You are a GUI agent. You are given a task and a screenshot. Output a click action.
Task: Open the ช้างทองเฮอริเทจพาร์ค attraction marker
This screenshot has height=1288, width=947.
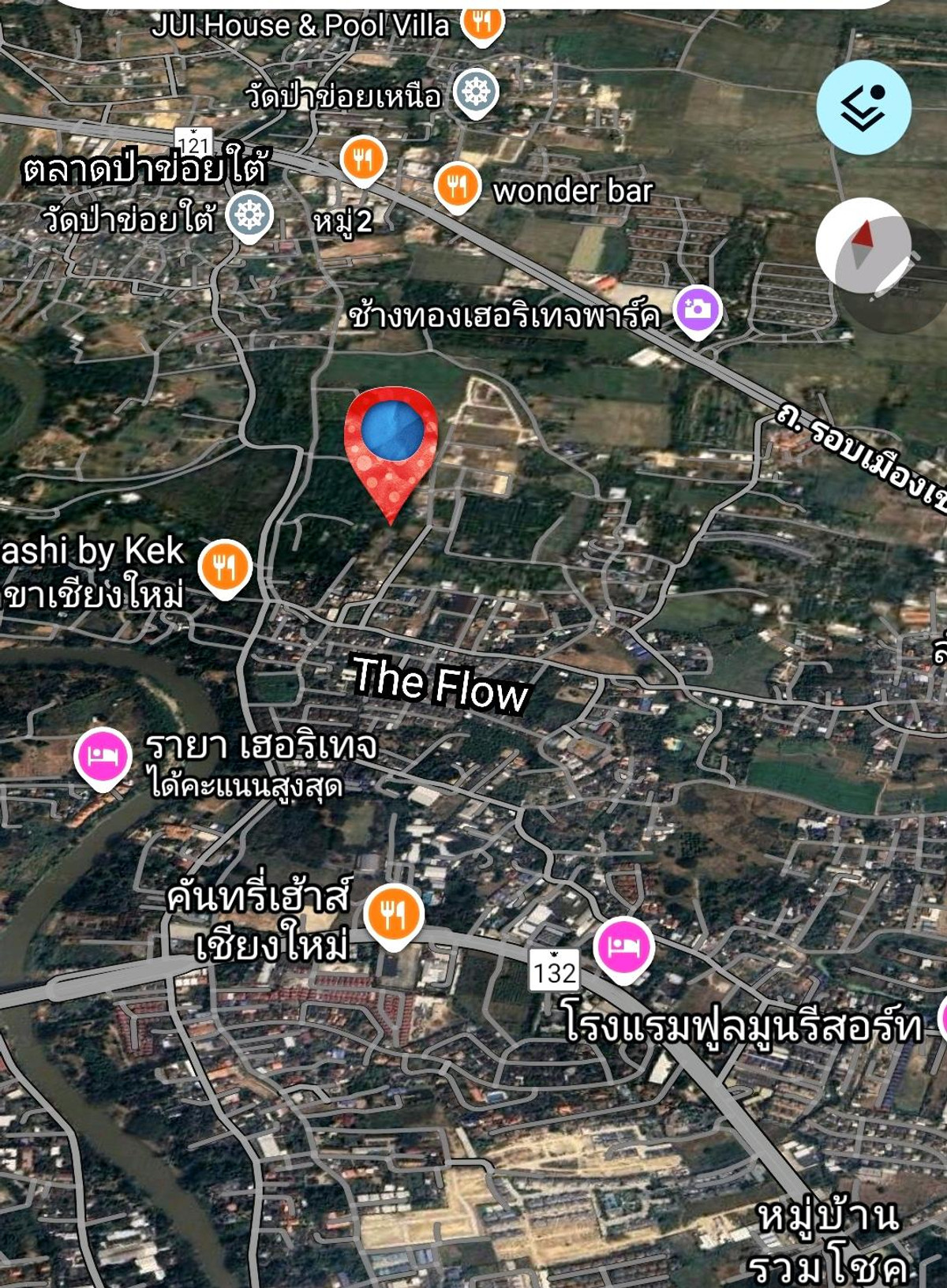698,309
